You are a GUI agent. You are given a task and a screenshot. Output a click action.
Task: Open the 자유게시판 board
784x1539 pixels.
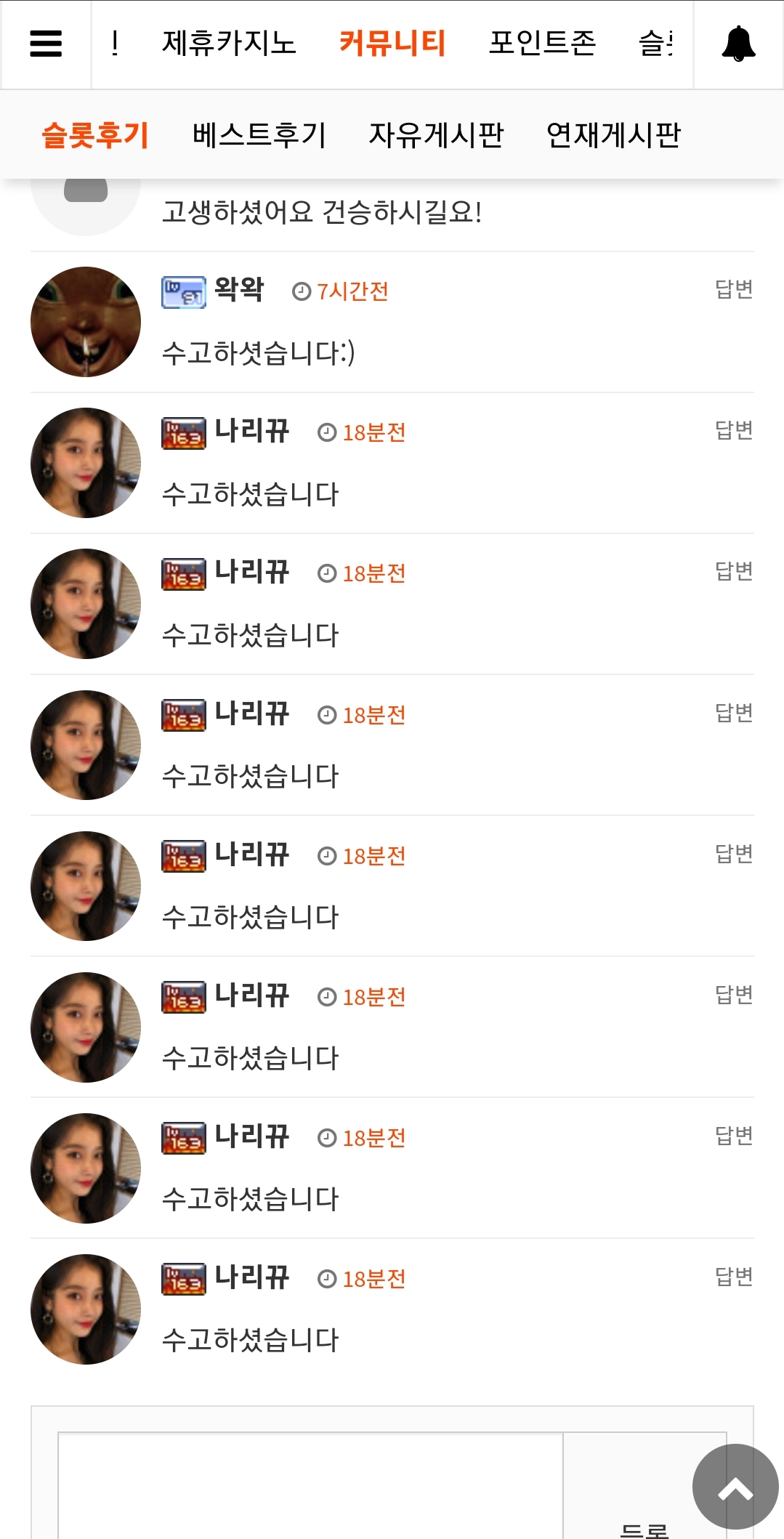point(436,135)
